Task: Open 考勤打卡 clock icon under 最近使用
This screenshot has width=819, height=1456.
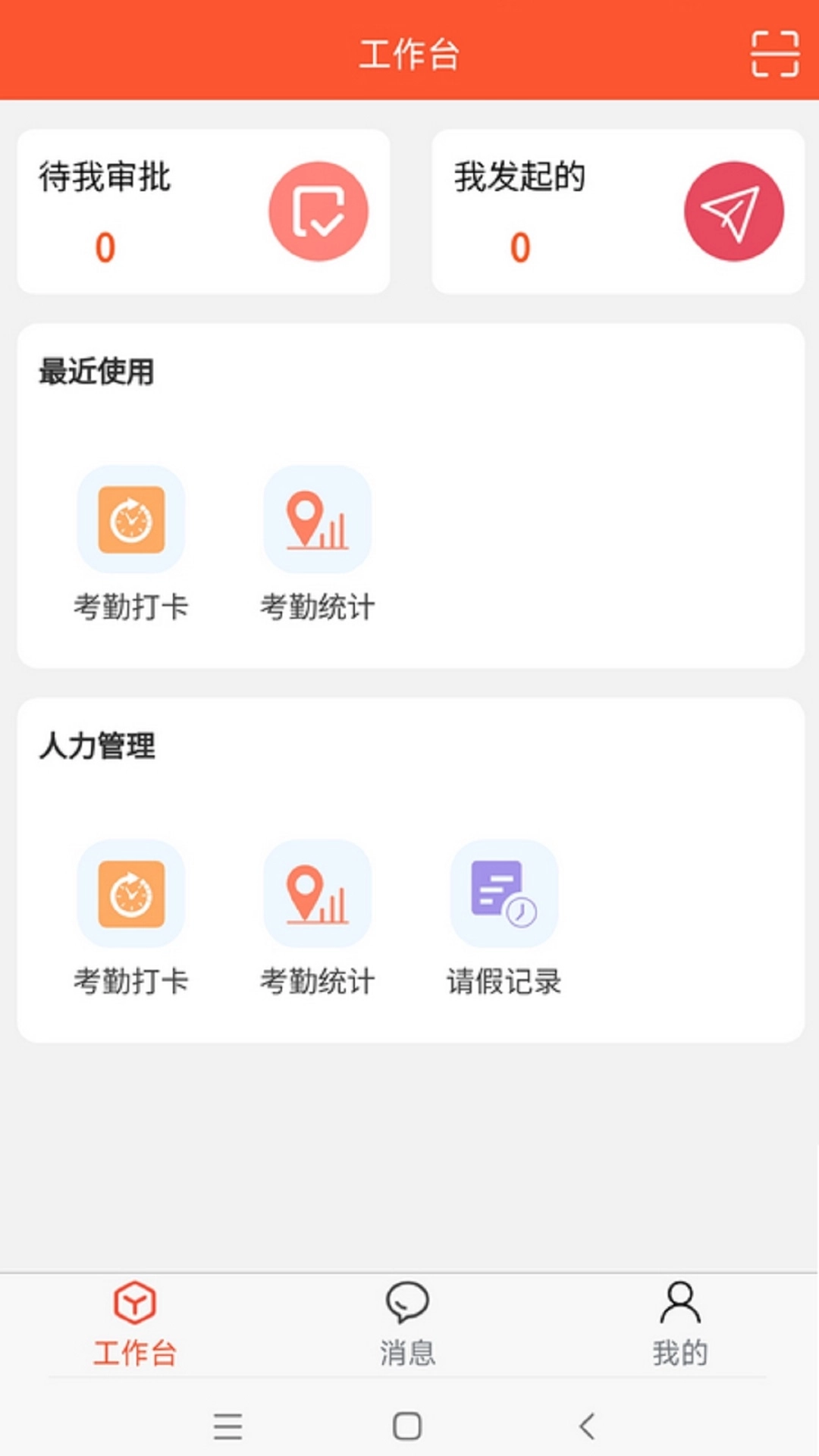Action: pyautogui.click(x=130, y=519)
